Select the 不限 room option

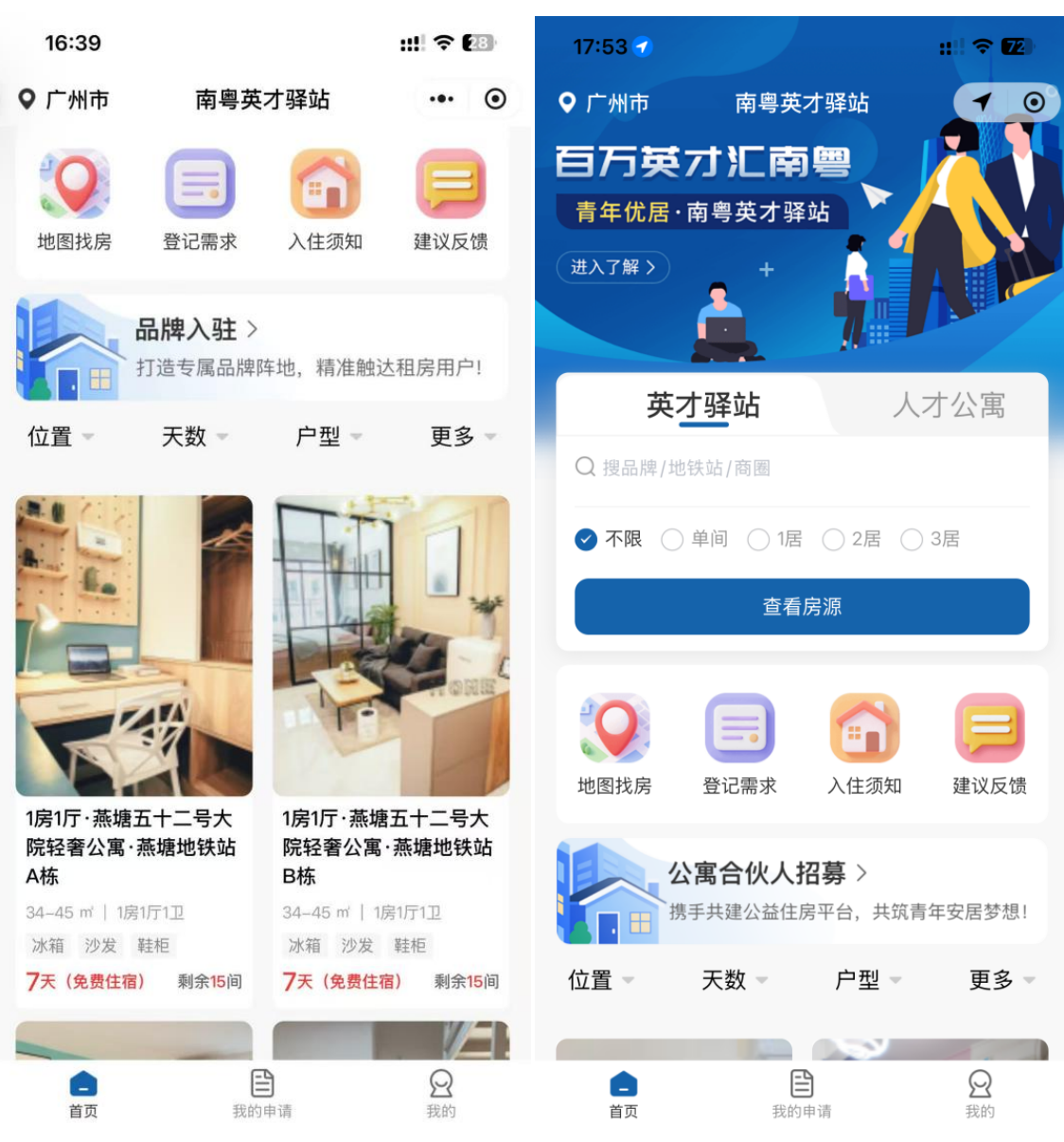pos(609,539)
